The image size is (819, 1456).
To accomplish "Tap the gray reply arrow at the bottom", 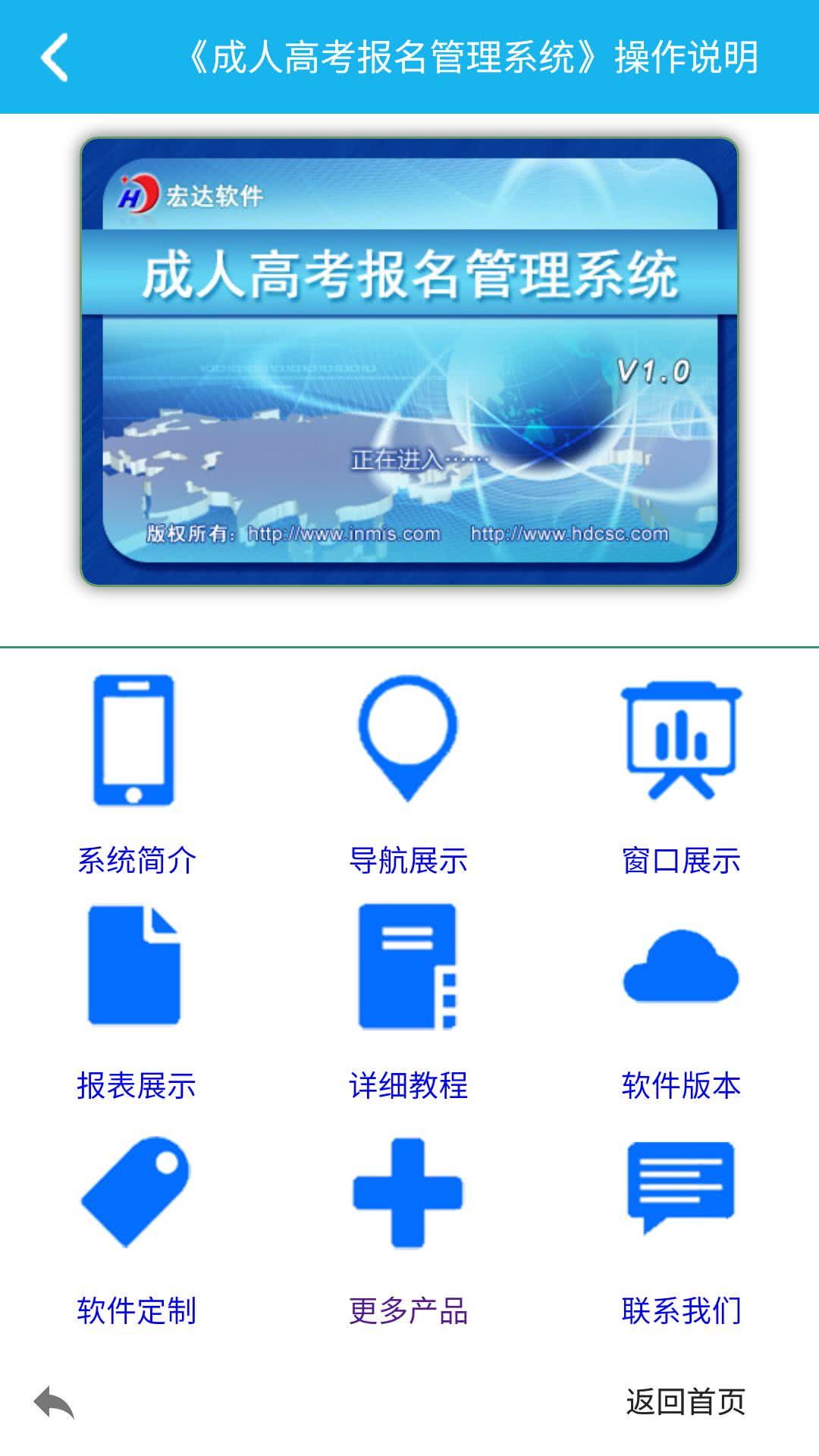I will 54,1401.
